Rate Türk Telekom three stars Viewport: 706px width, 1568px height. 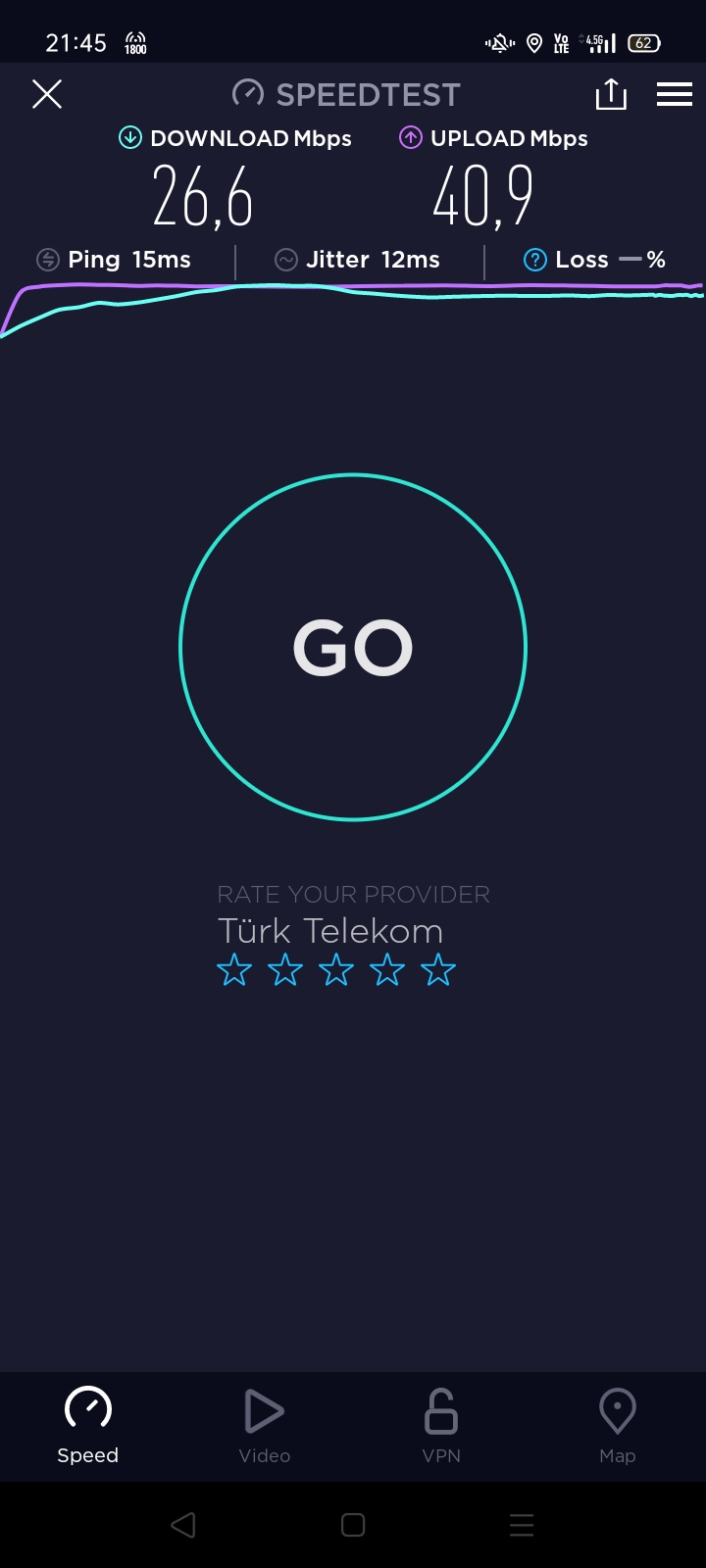336,970
